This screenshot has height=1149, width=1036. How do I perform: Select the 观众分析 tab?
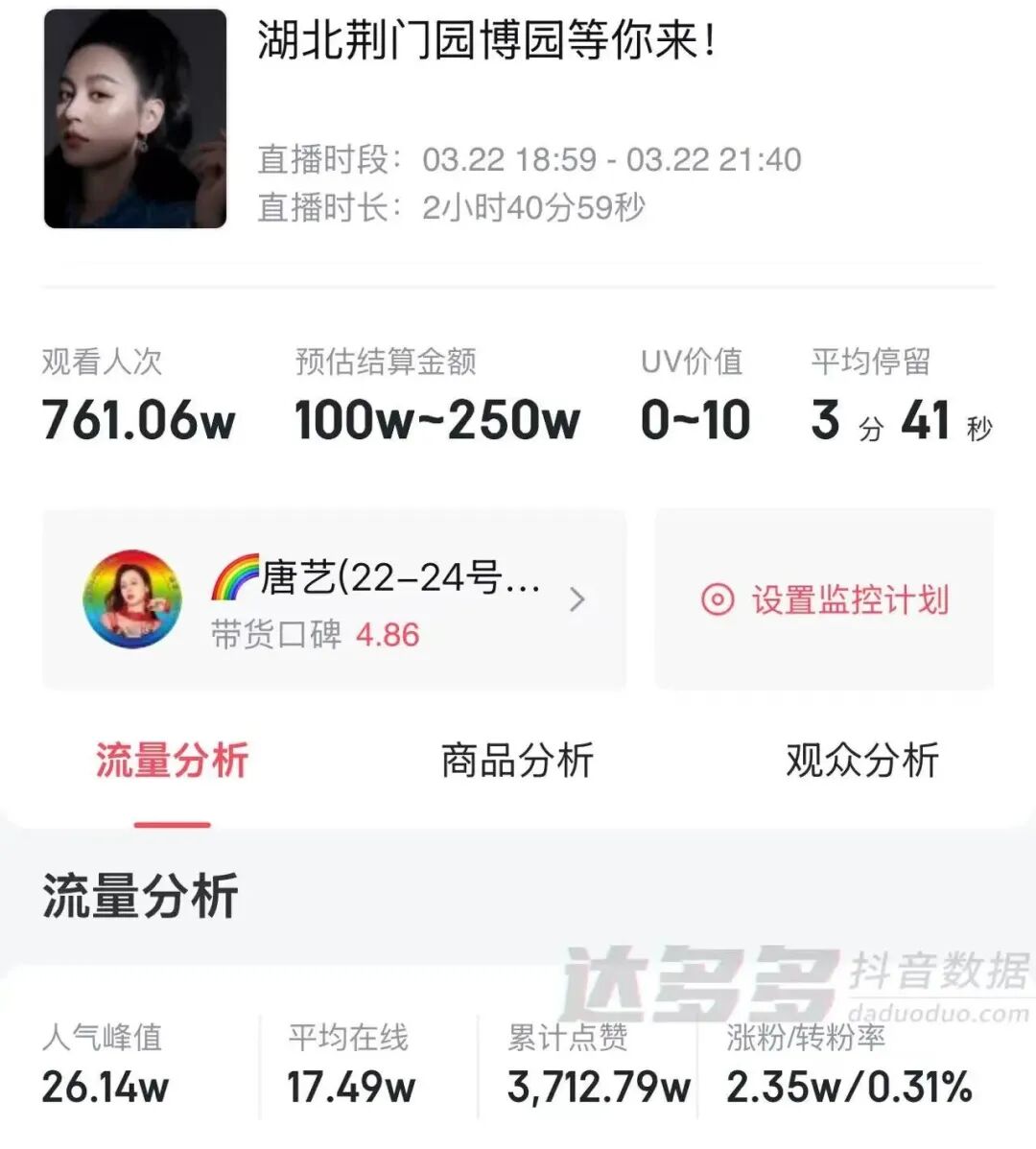(x=861, y=761)
